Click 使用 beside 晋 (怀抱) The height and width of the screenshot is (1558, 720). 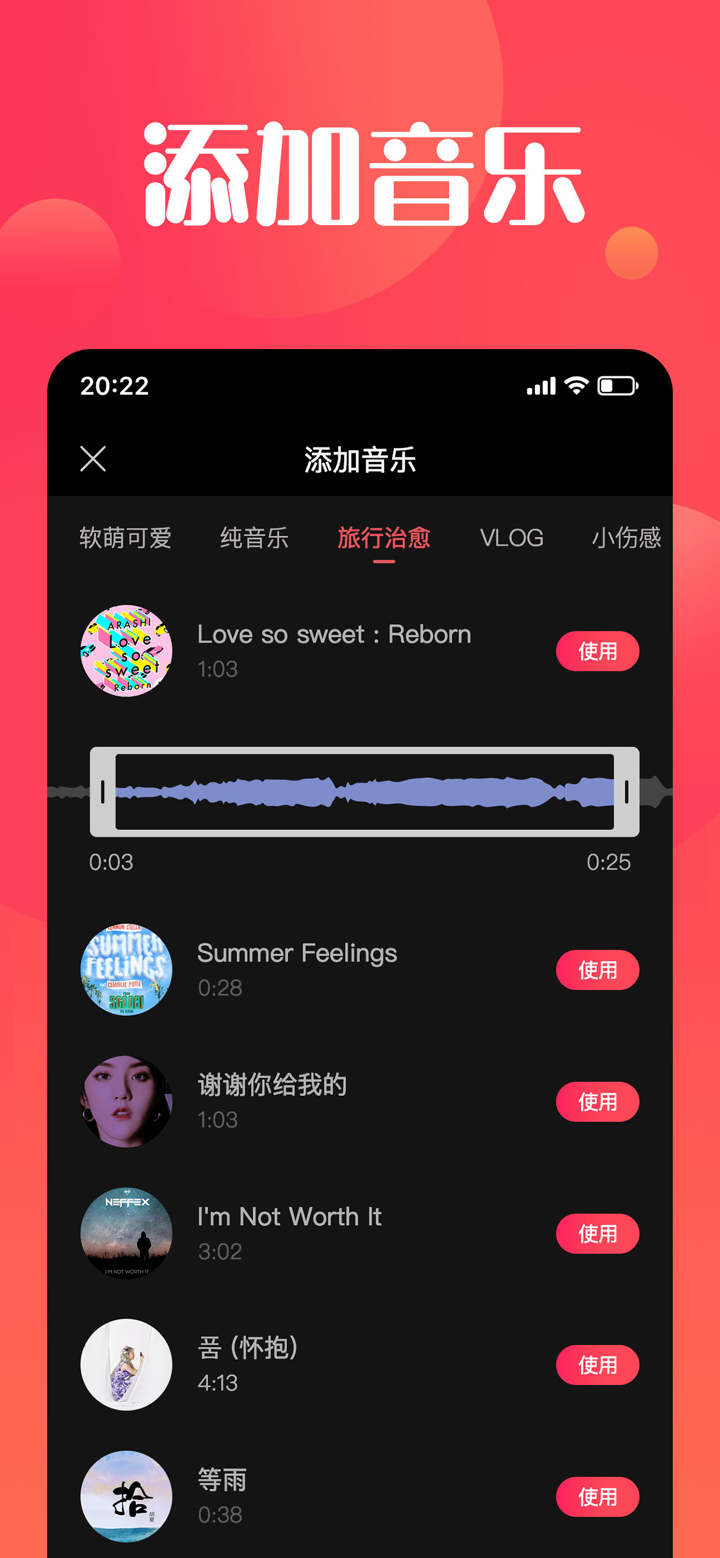point(597,1364)
